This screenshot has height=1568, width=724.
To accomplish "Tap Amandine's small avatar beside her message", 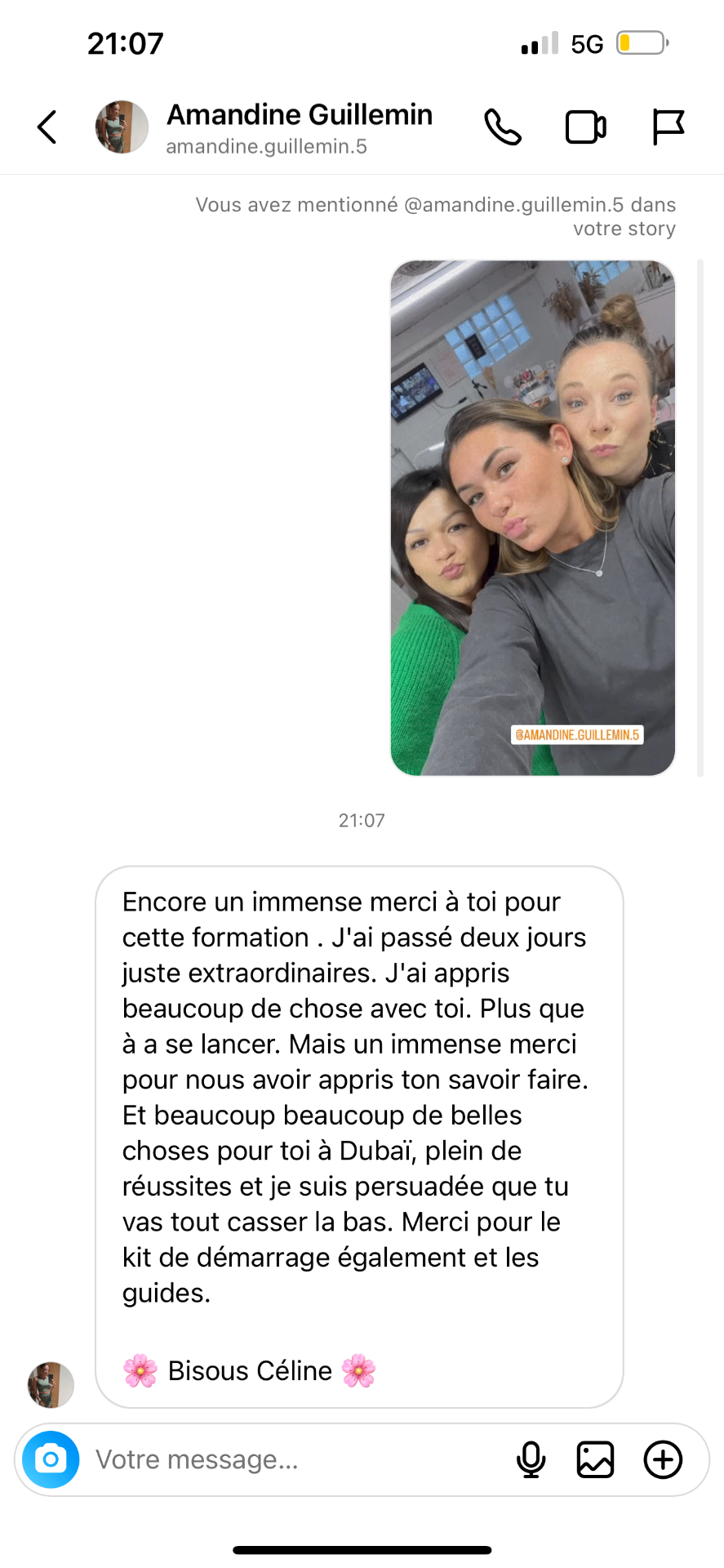I will pyautogui.click(x=51, y=1385).
